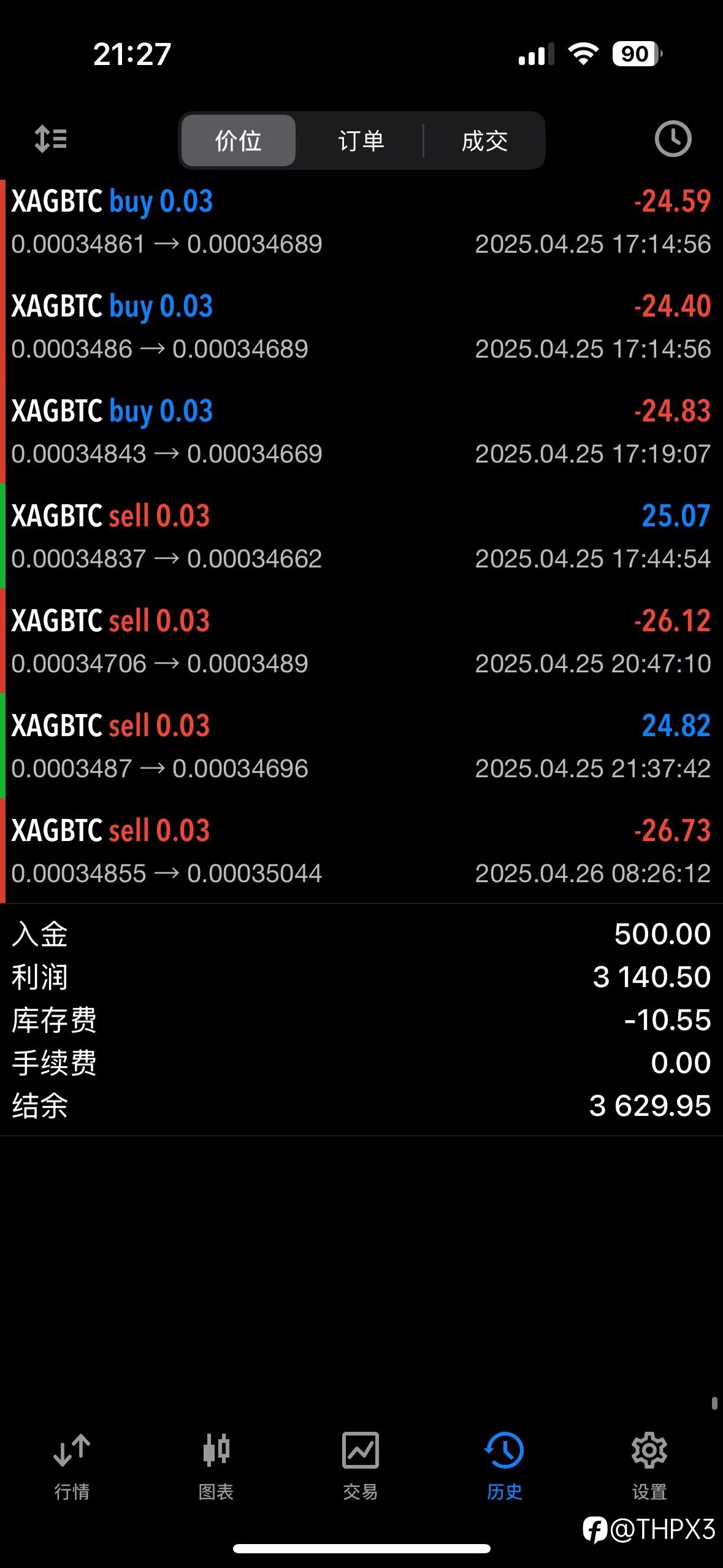The width and height of the screenshot is (723, 1568).
Task: Open the sort order icon
Action: tap(50, 139)
